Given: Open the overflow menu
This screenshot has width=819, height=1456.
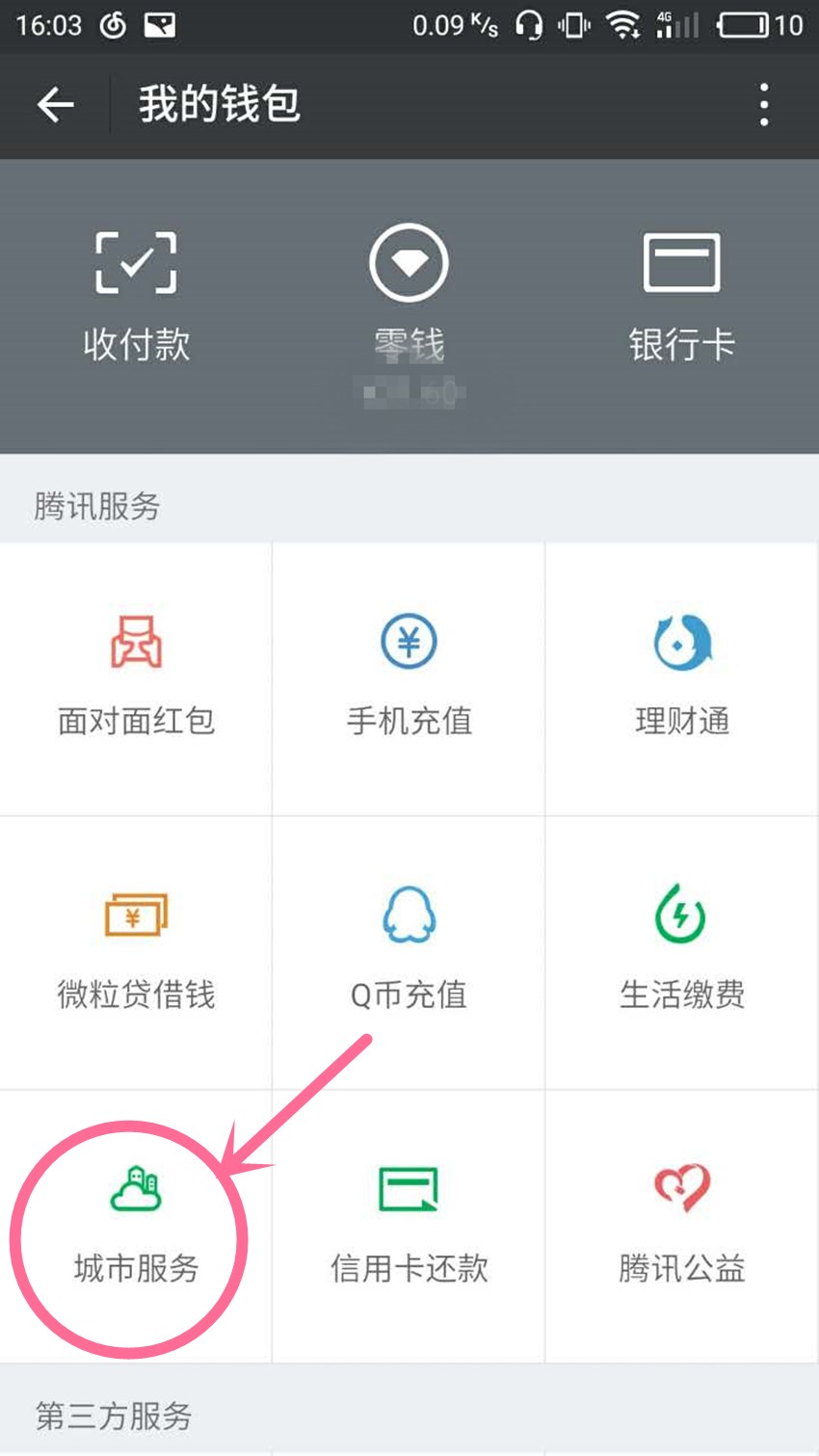Looking at the screenshot, I should tap(763, 105).
